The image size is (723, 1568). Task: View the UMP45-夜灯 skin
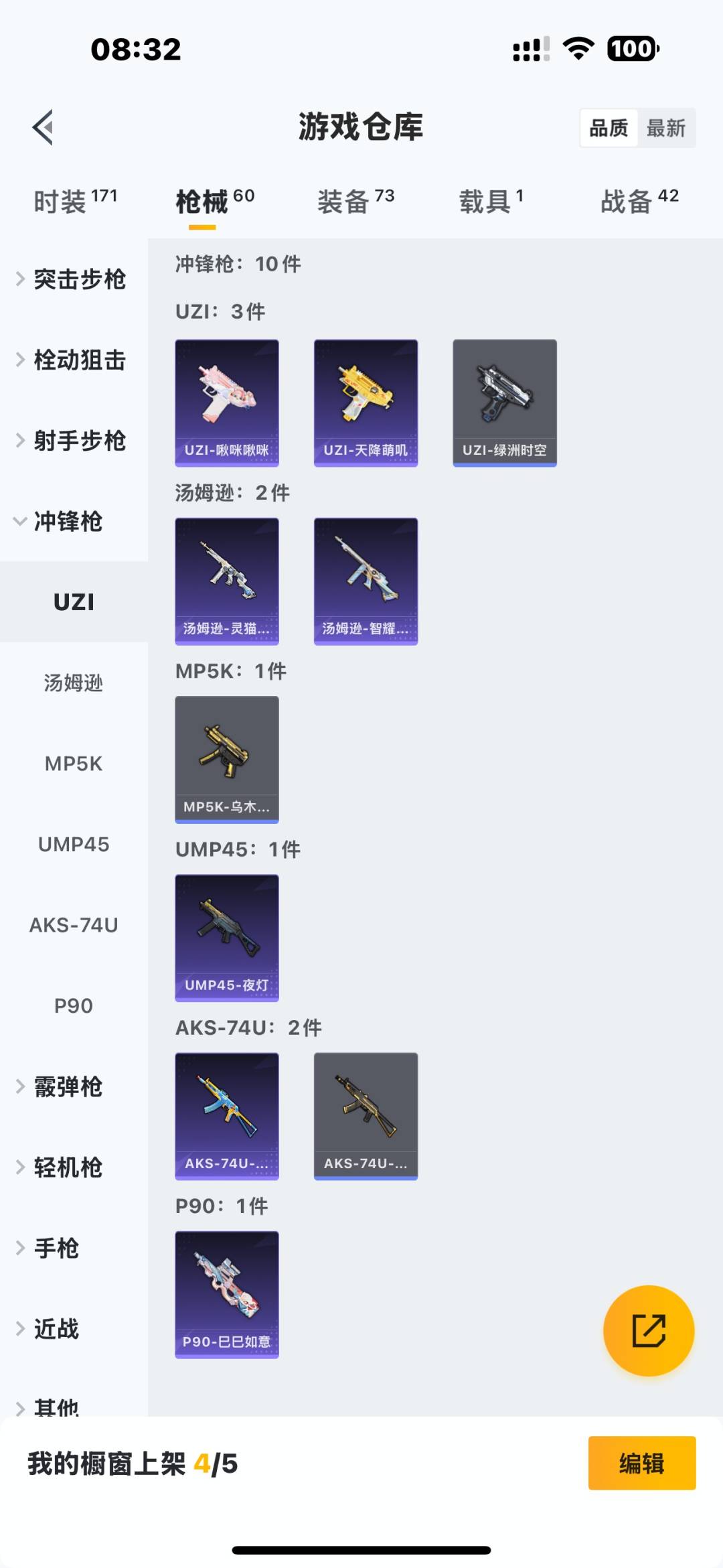coord(227,938)
